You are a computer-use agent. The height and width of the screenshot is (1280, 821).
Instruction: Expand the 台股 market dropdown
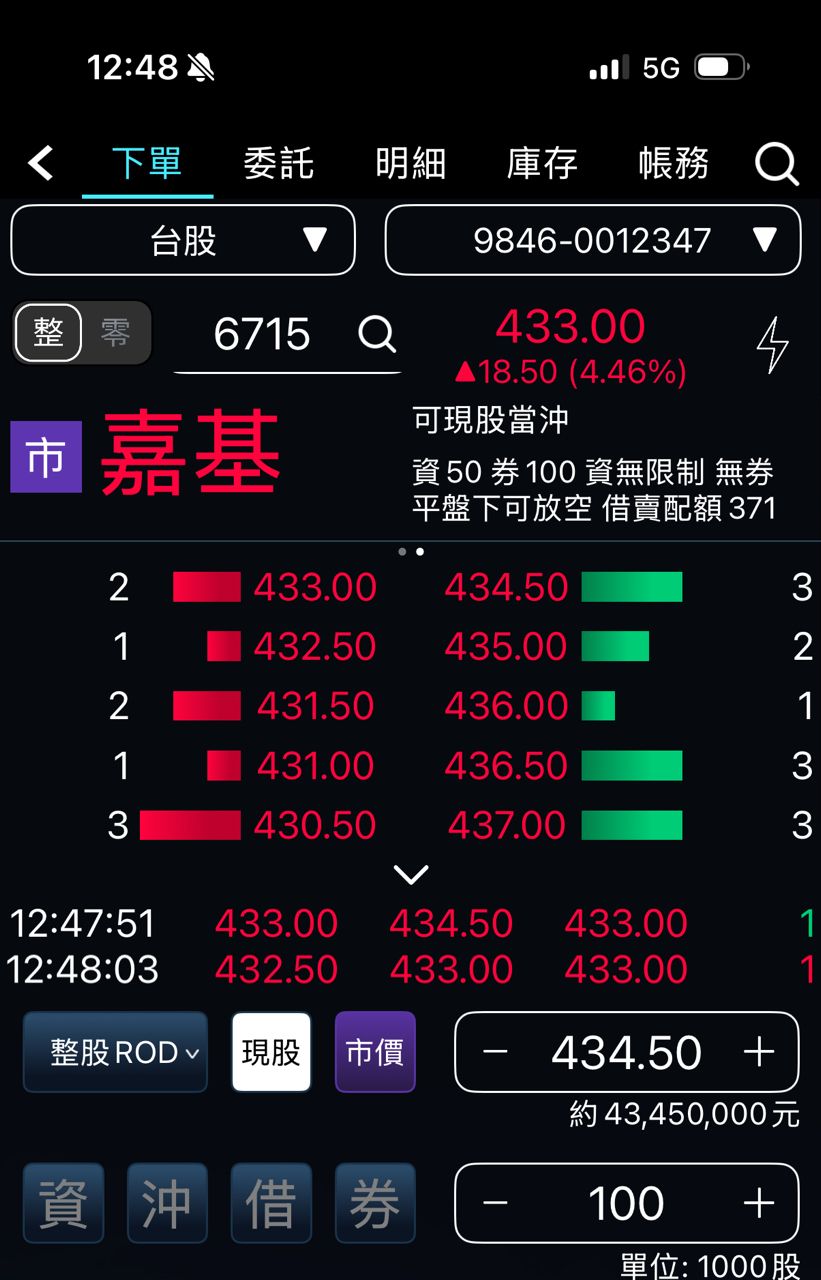pos(183,240)
